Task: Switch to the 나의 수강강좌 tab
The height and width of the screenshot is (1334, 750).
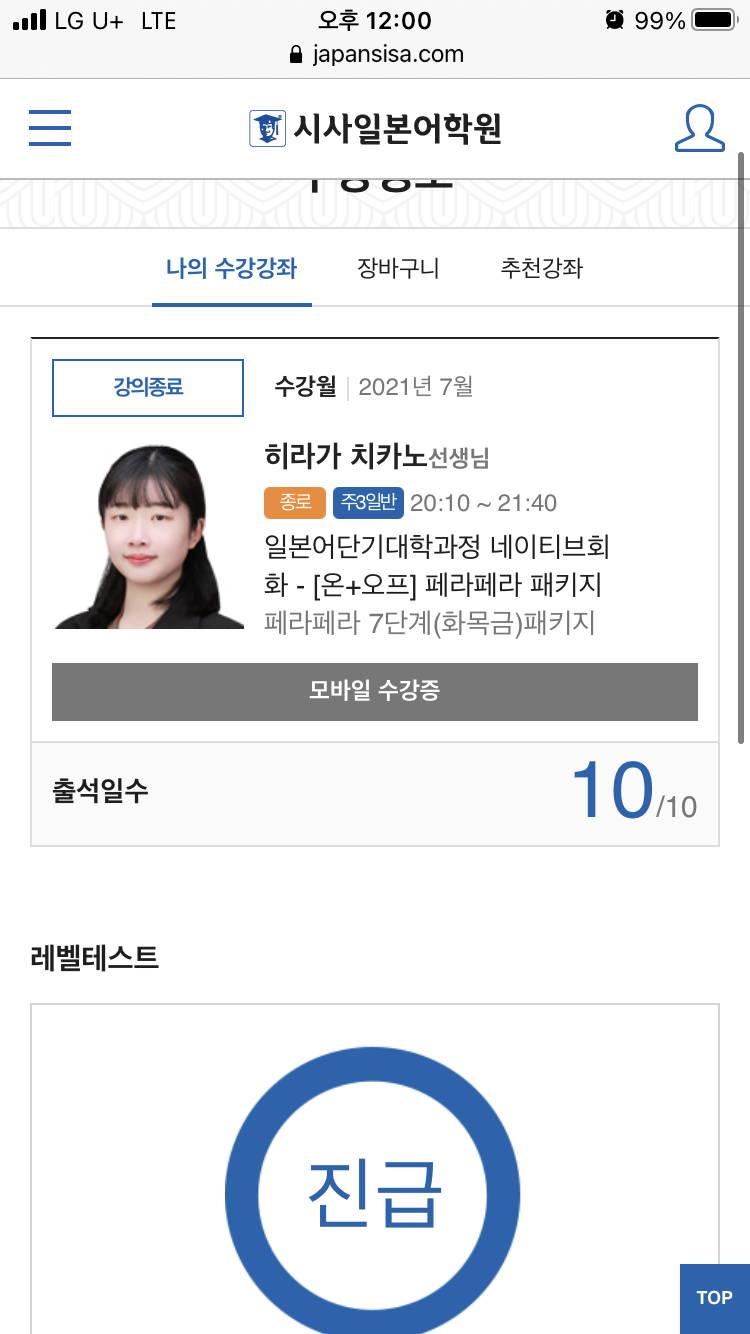Action: click(x=231, y=268)
